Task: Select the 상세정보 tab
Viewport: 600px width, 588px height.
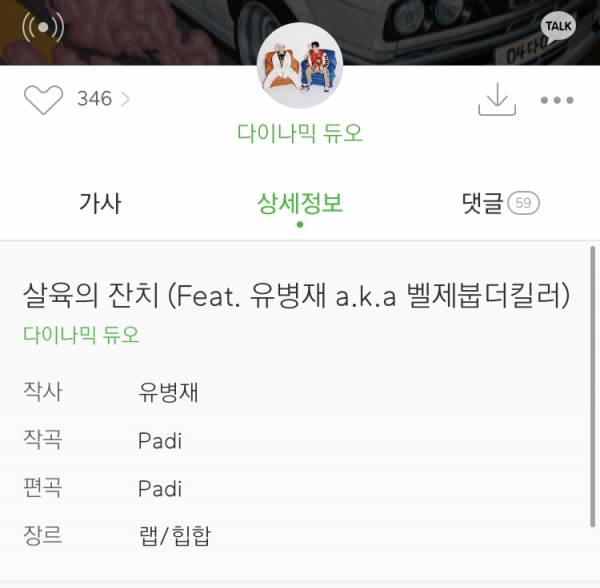Action: point(299,203)
